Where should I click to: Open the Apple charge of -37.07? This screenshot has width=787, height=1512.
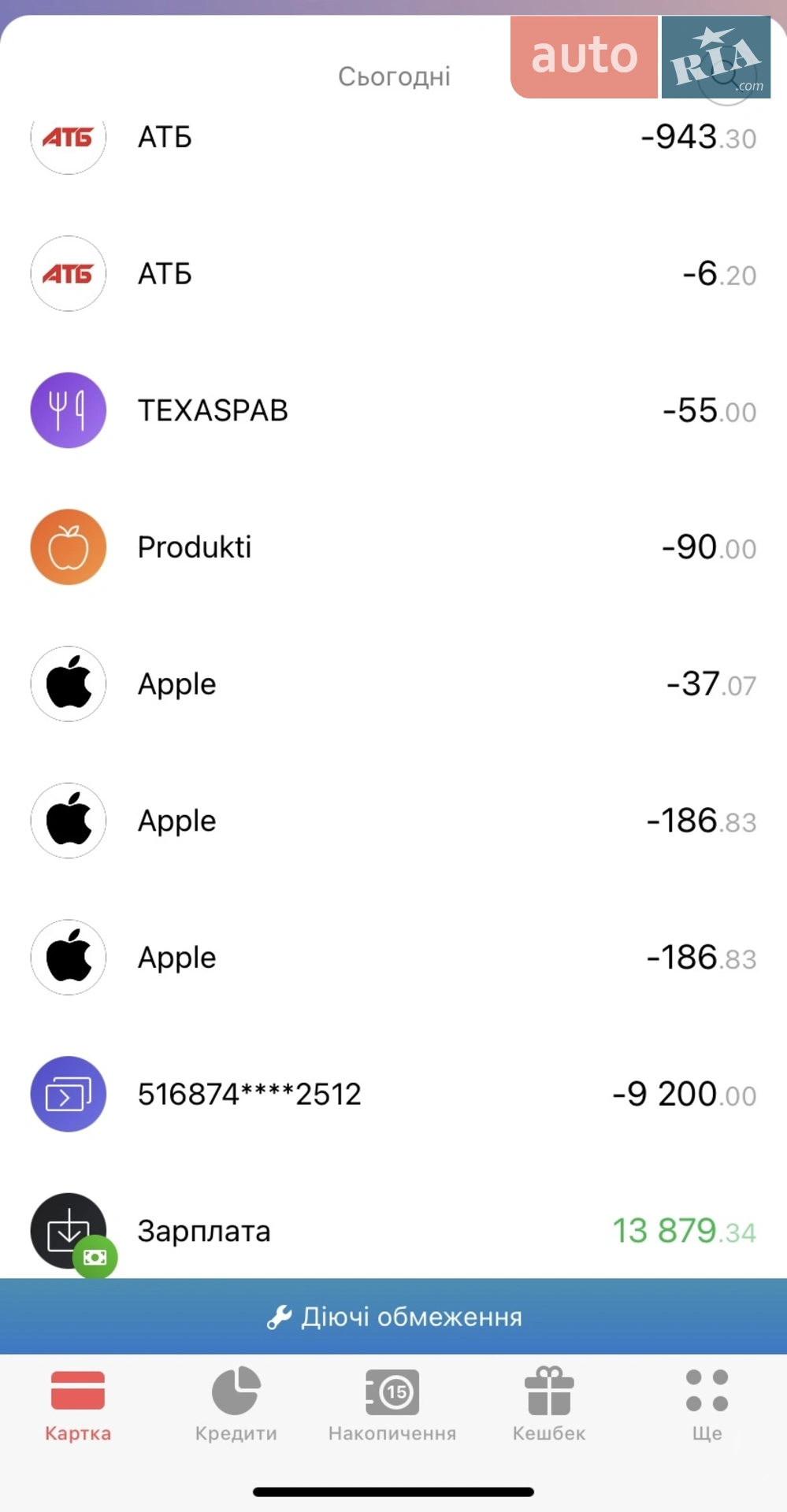point(393,684)
